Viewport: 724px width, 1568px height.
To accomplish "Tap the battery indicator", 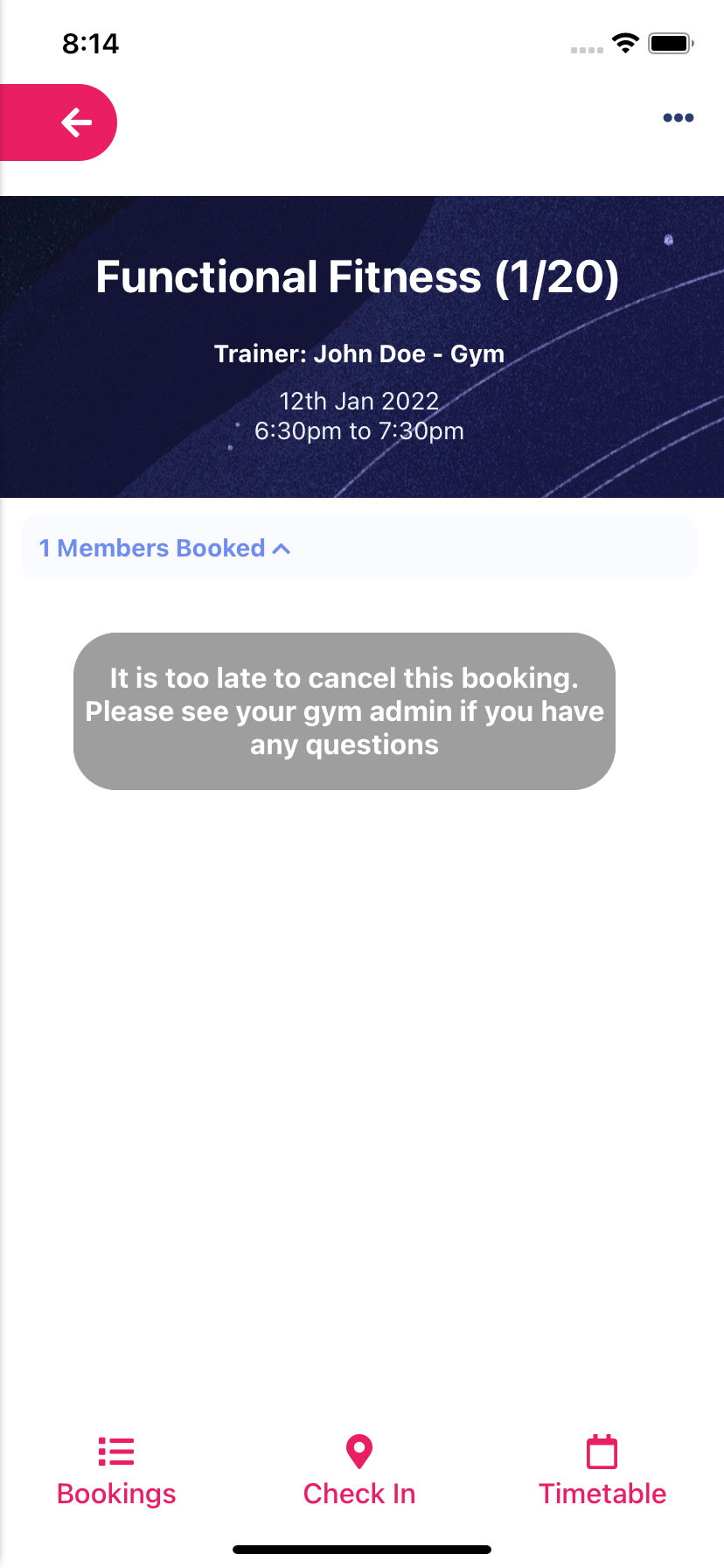I will pyautogui.click(x=670, y=43).
